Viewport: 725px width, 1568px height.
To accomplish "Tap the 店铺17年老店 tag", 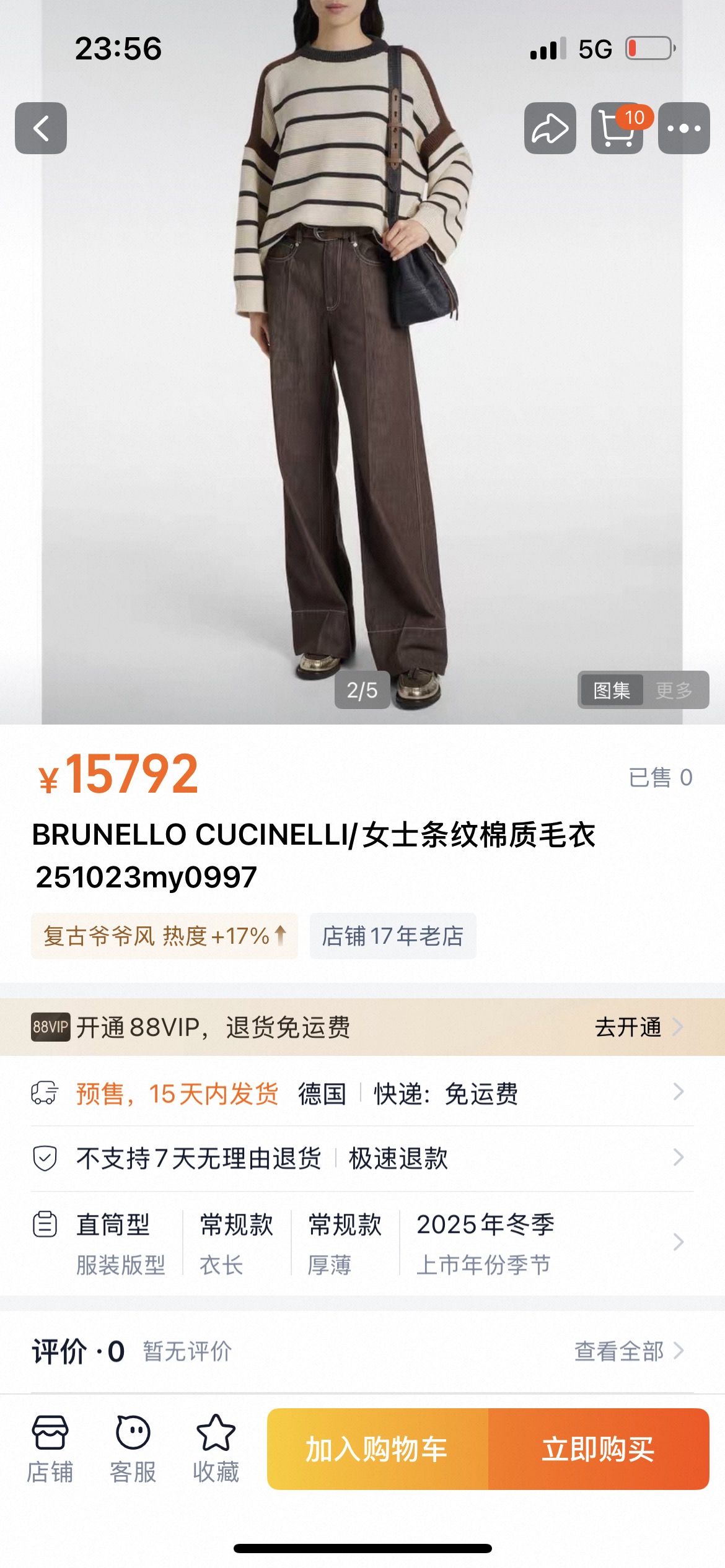I will coord(393,936).
